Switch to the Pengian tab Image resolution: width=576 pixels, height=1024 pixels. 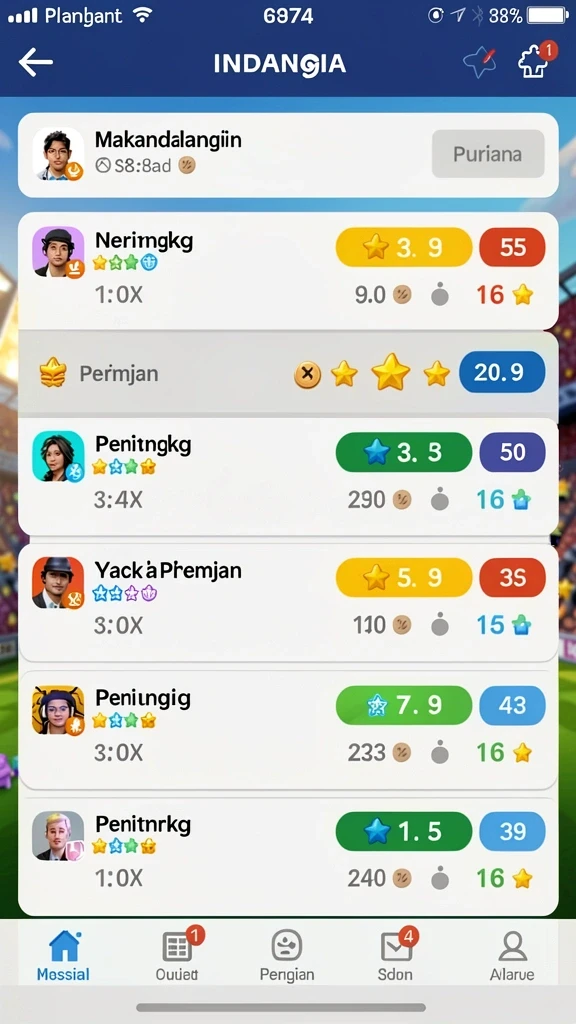click(x=287, y=955)
